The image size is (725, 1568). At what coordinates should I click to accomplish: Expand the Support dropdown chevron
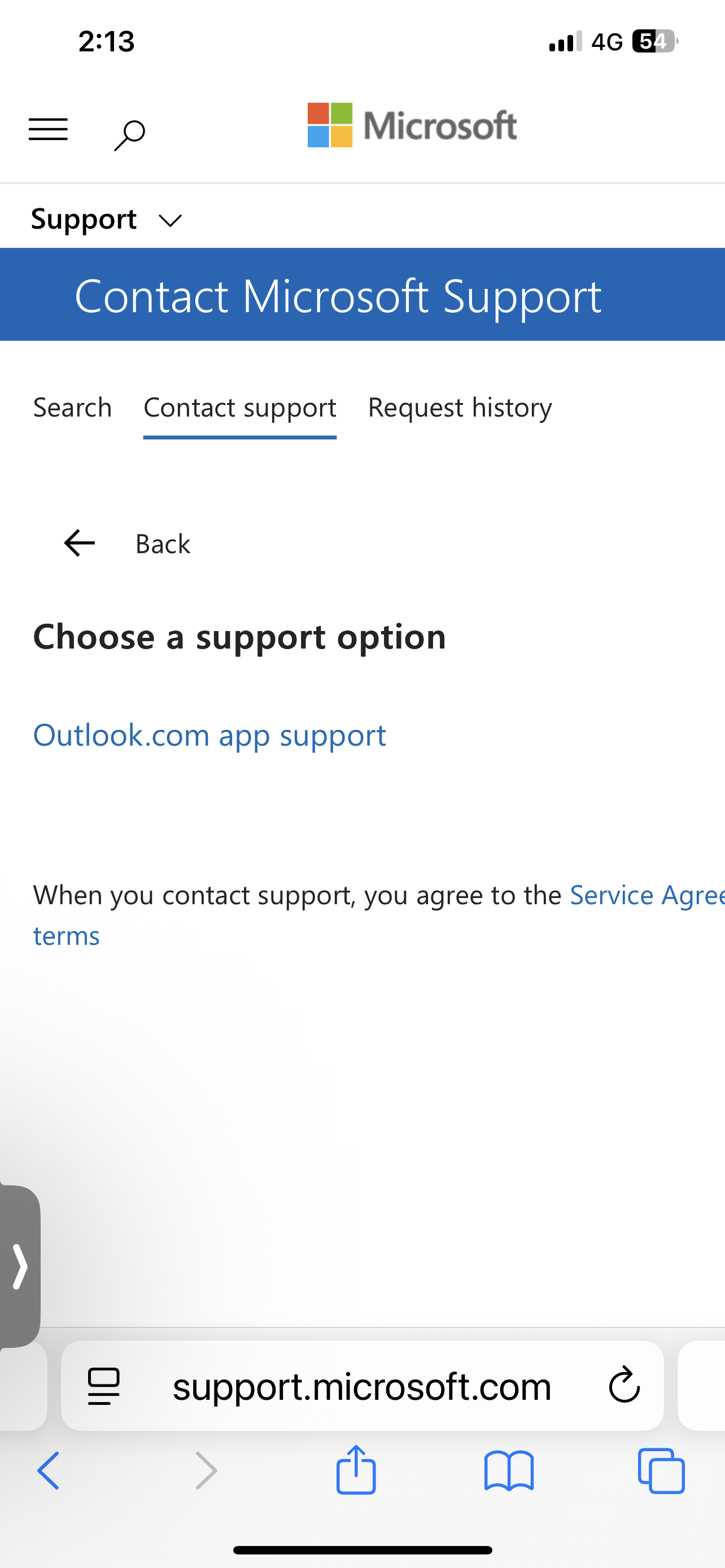(169, 220)
